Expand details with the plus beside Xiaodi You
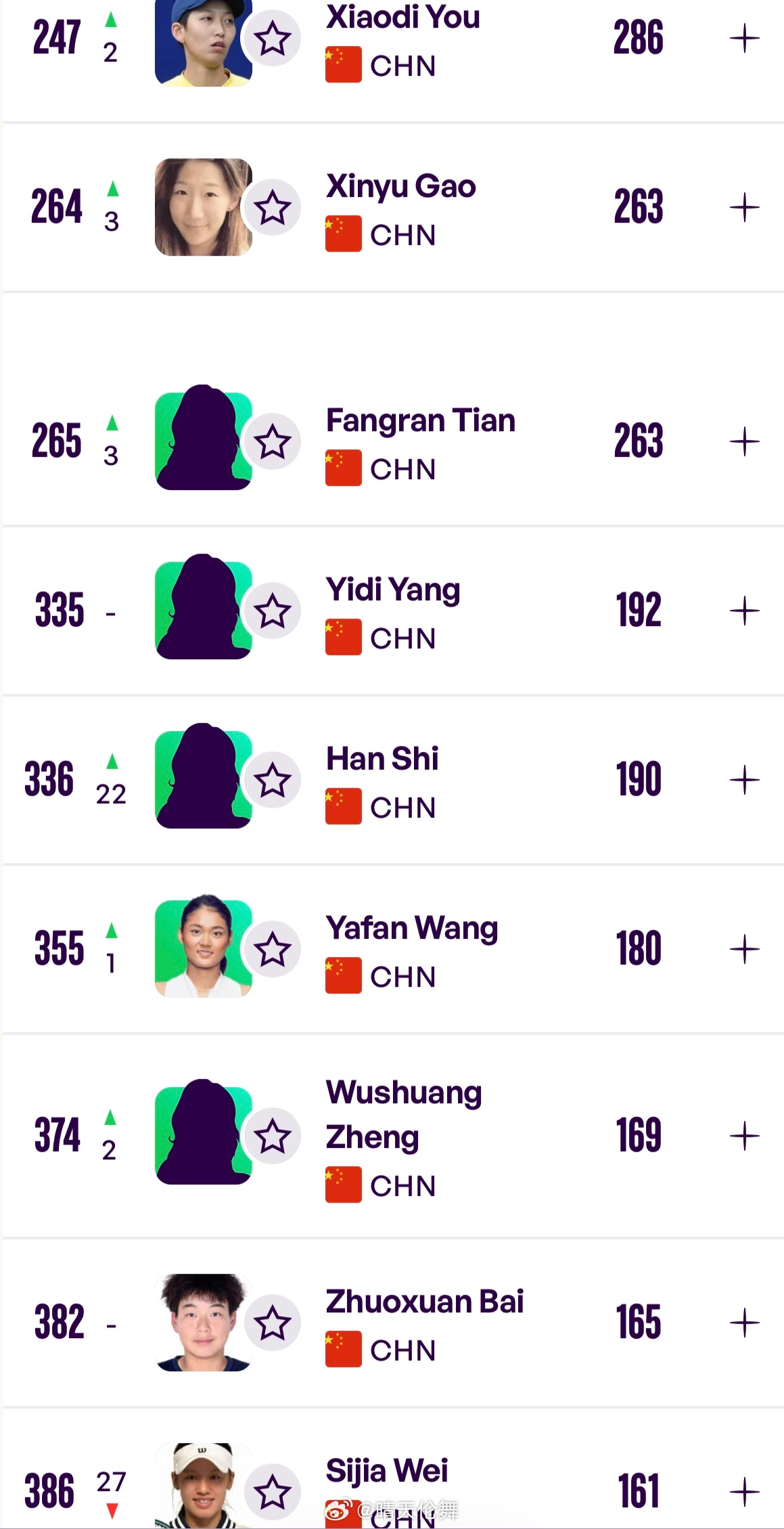Screen dimensions: 784x1529 click(x=745, y=39)
